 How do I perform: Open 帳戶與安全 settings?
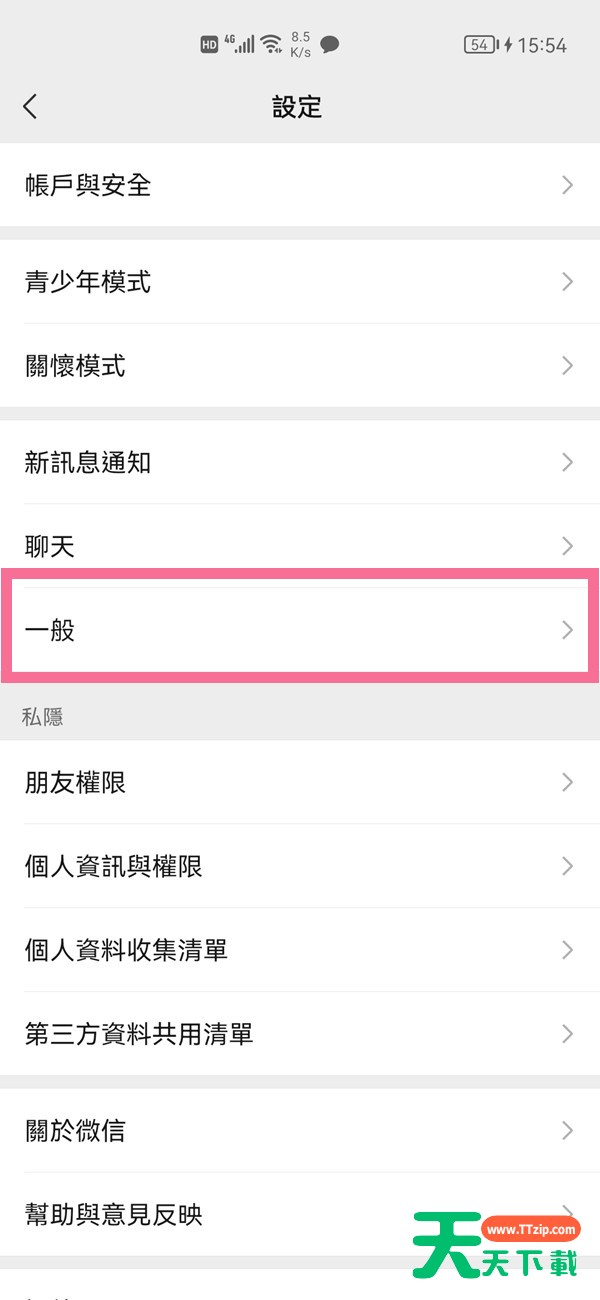coord(300,185)
